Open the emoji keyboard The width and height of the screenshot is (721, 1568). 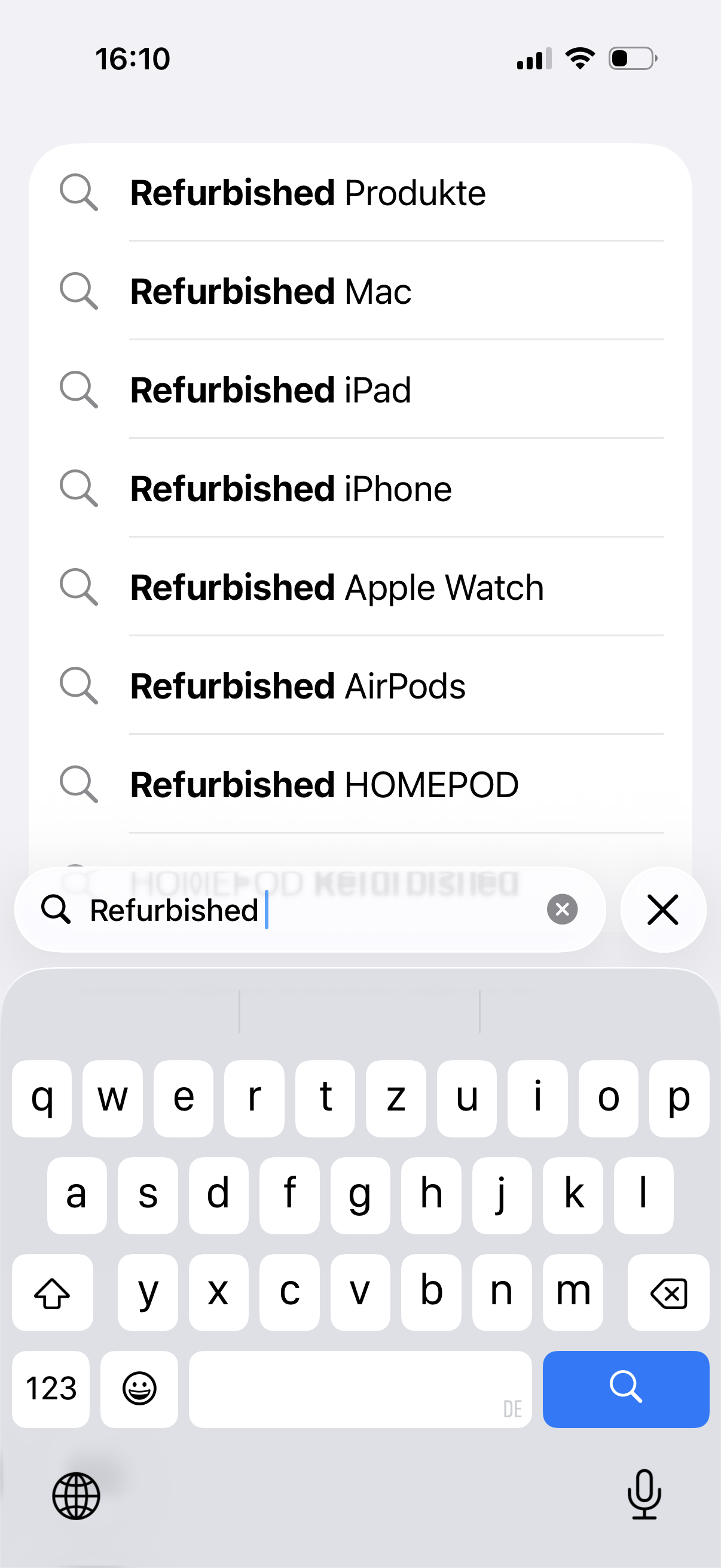tap(139, 1389)
